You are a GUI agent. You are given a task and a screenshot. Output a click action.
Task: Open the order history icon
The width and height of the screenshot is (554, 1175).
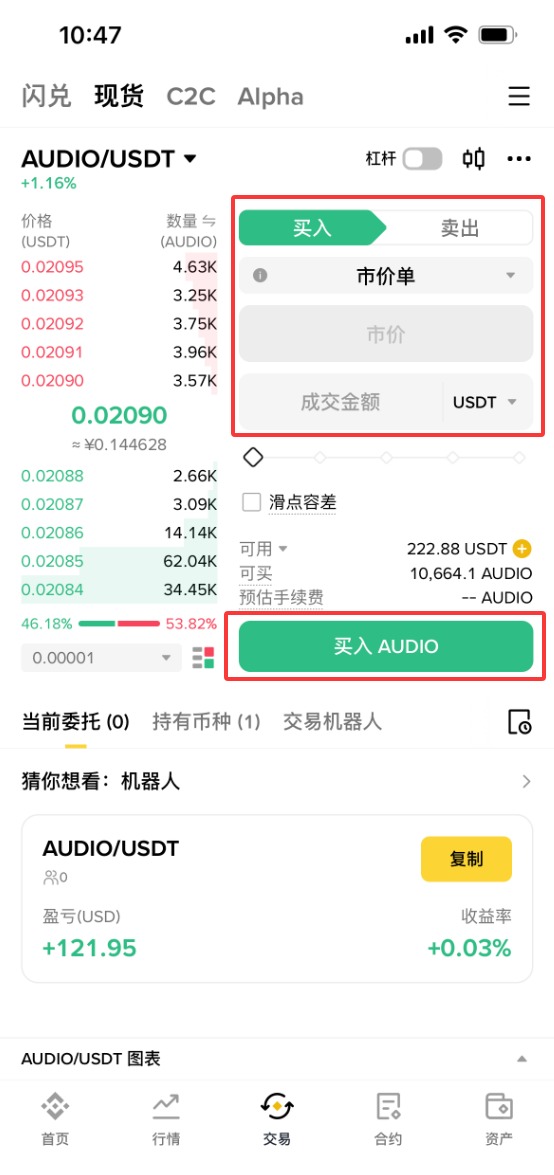(x=520, y=722)
